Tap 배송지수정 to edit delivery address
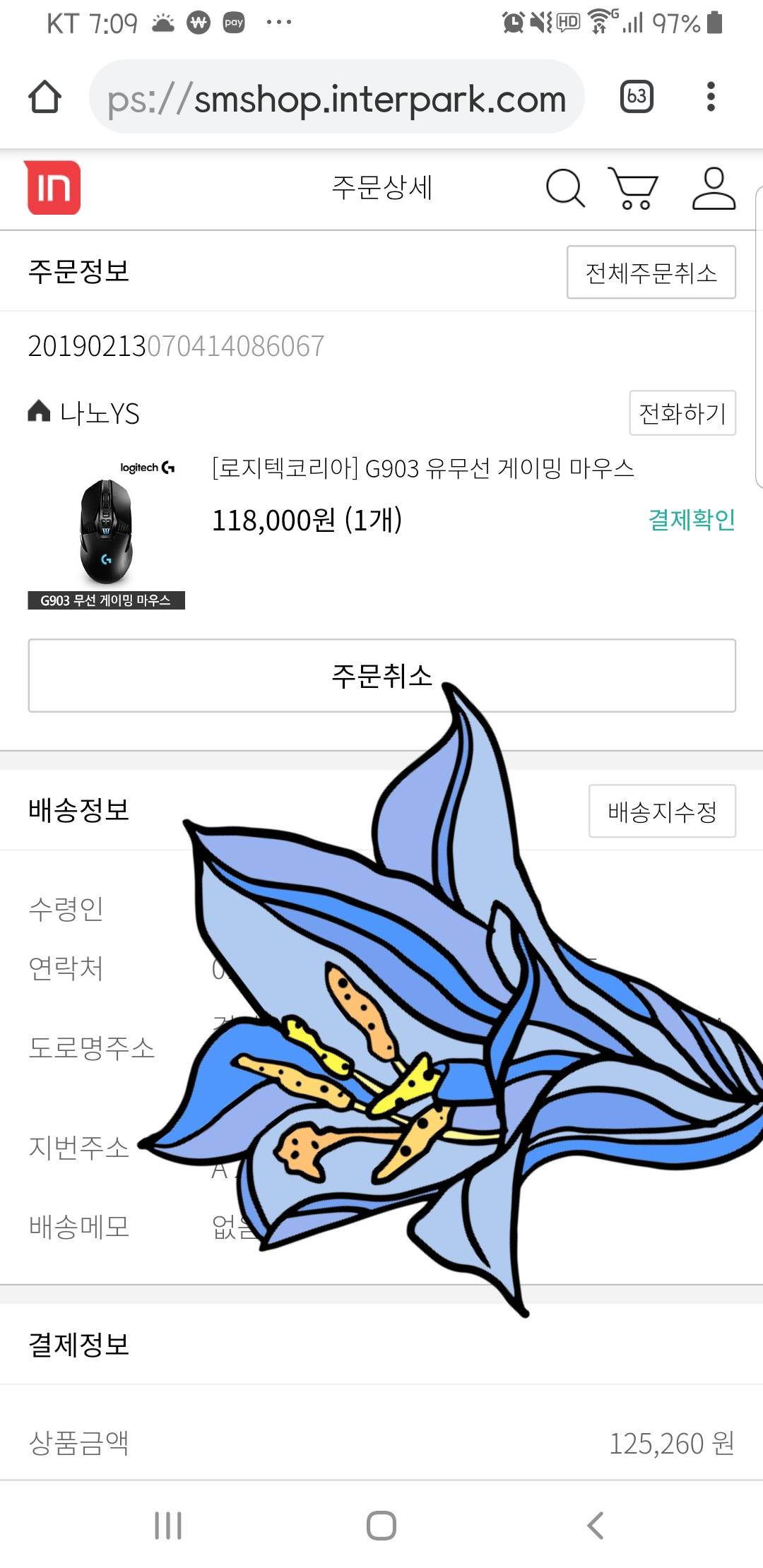 pyautogui.click(x=662, y=811)
